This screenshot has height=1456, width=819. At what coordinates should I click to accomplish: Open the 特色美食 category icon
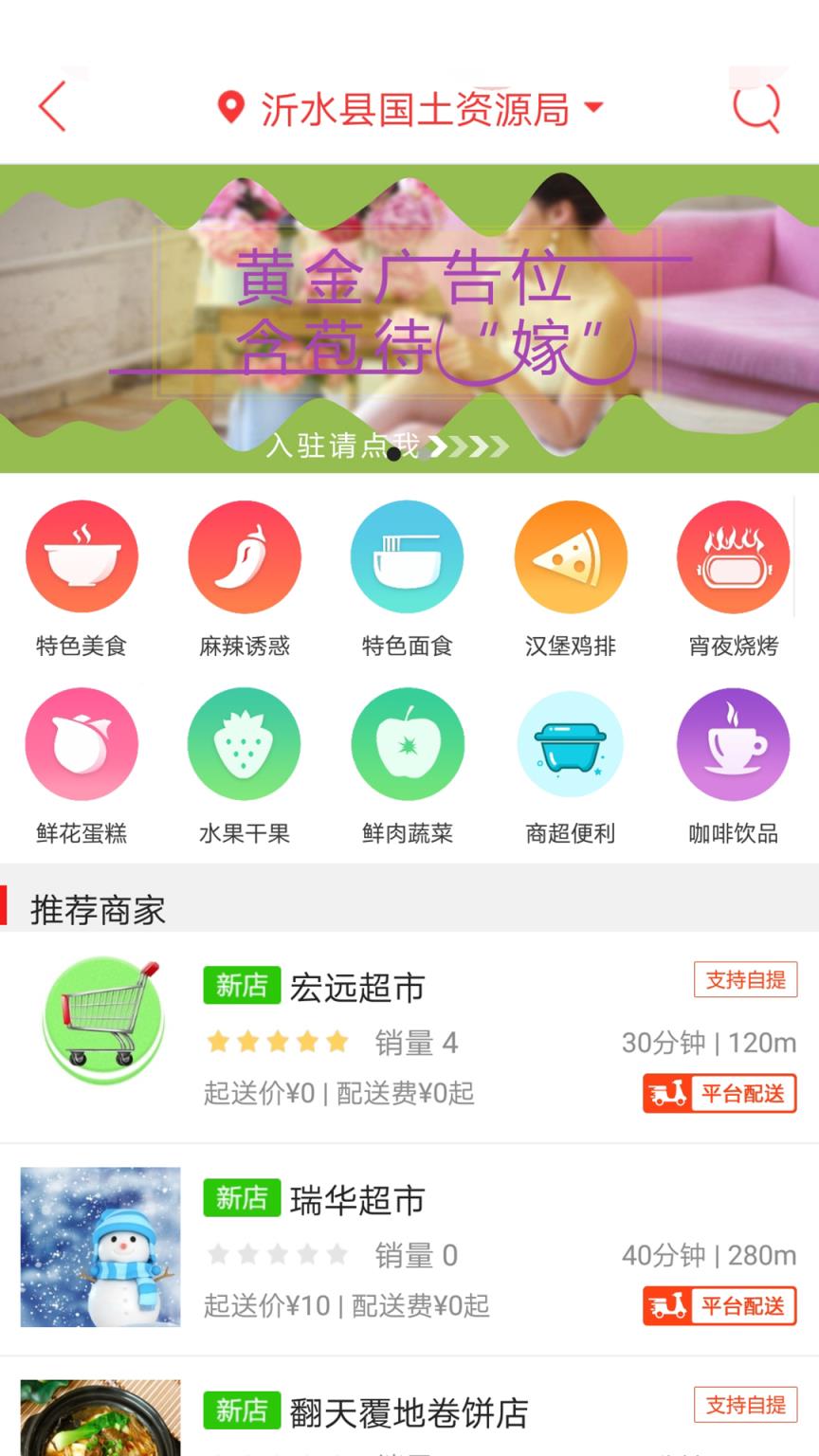click(82, 556)
